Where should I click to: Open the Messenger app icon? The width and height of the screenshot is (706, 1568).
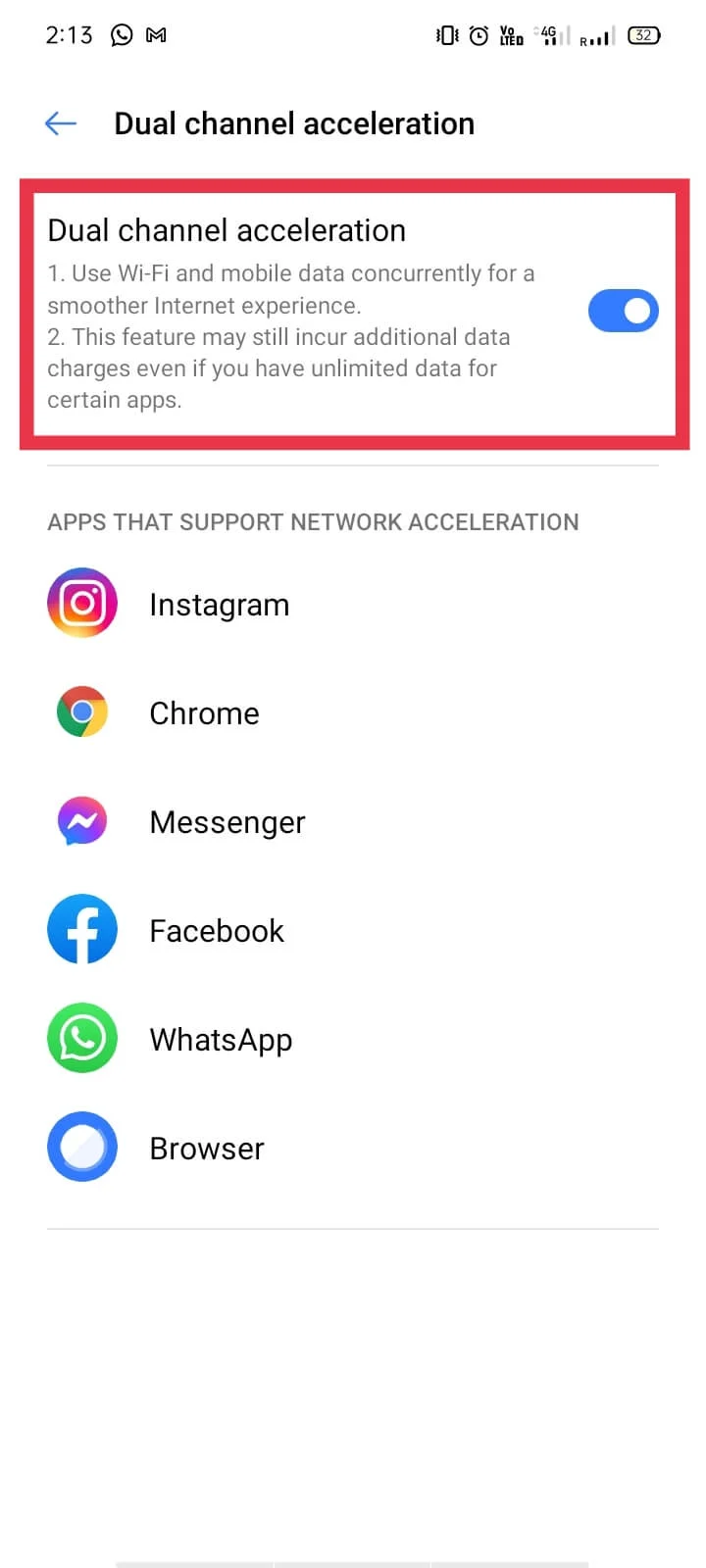82,821
